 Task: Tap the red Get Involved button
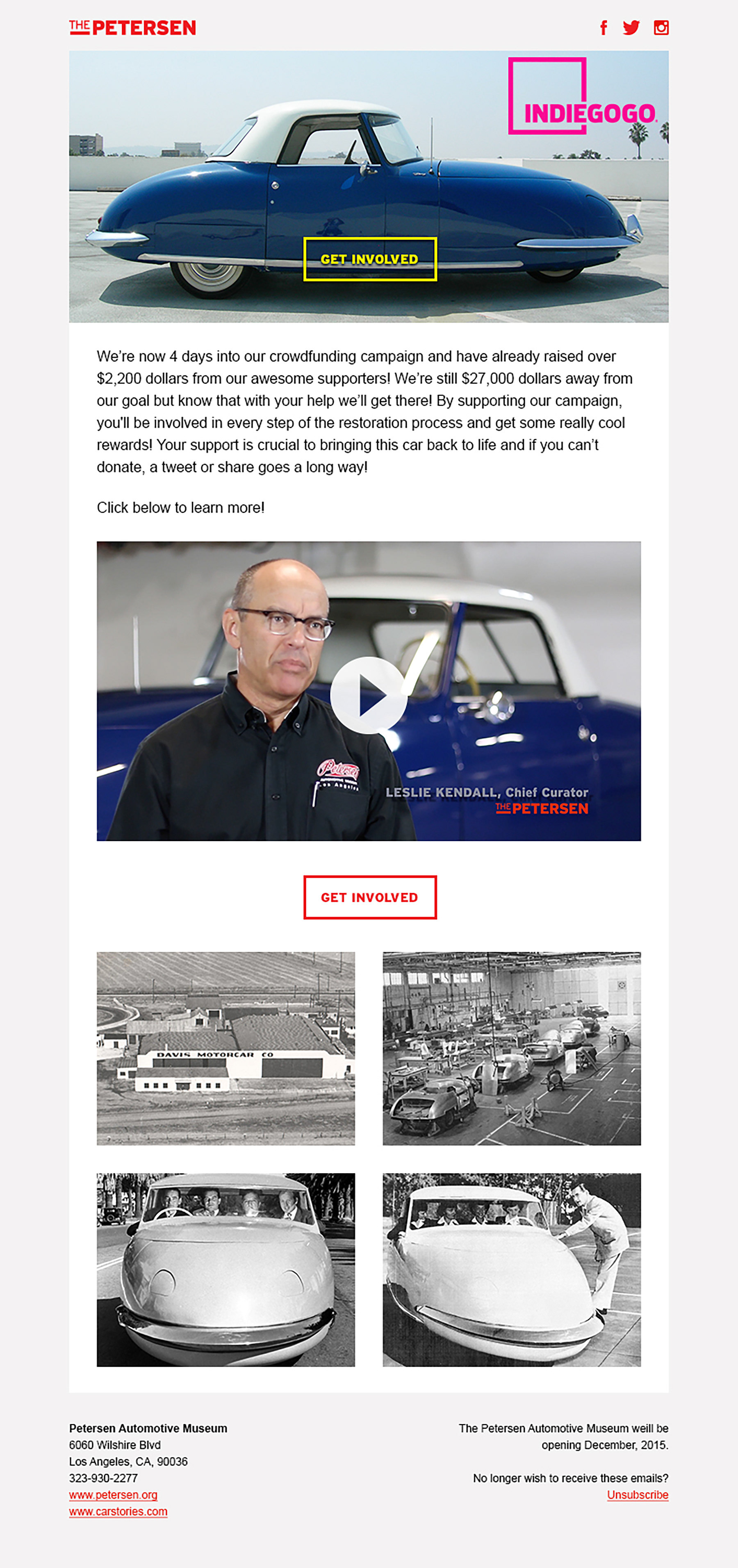369,897
